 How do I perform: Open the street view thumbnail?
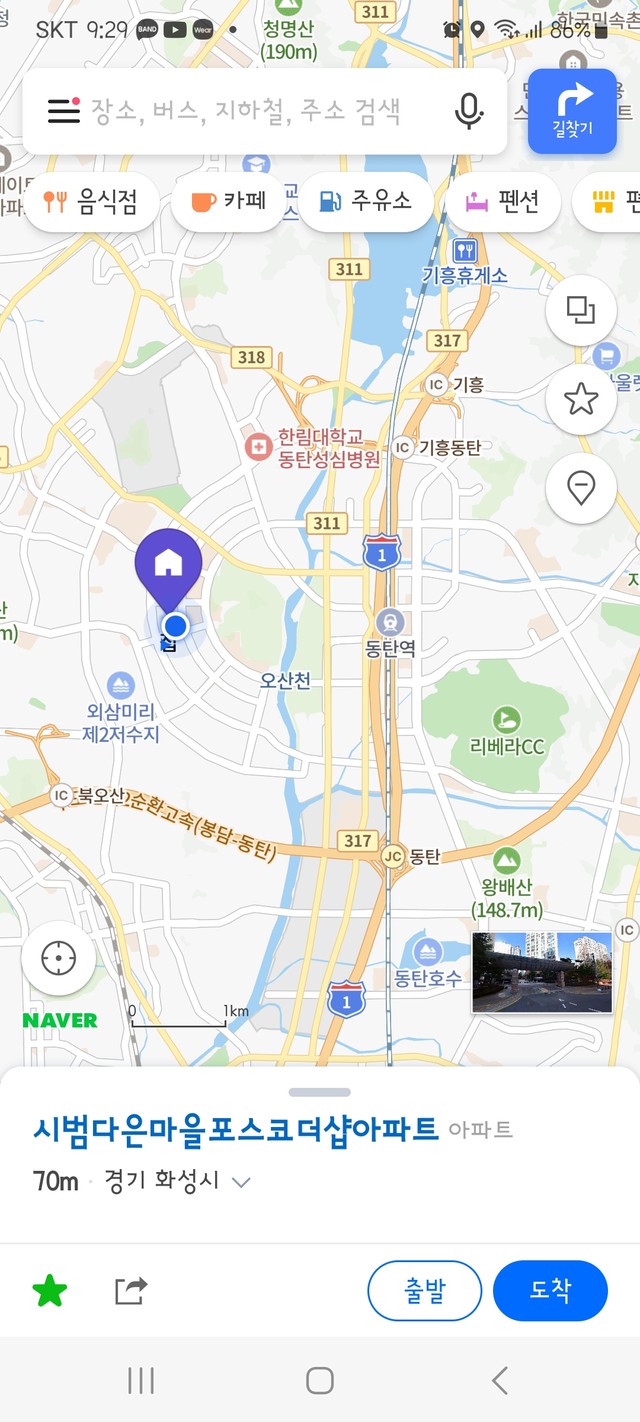point(541,972)
